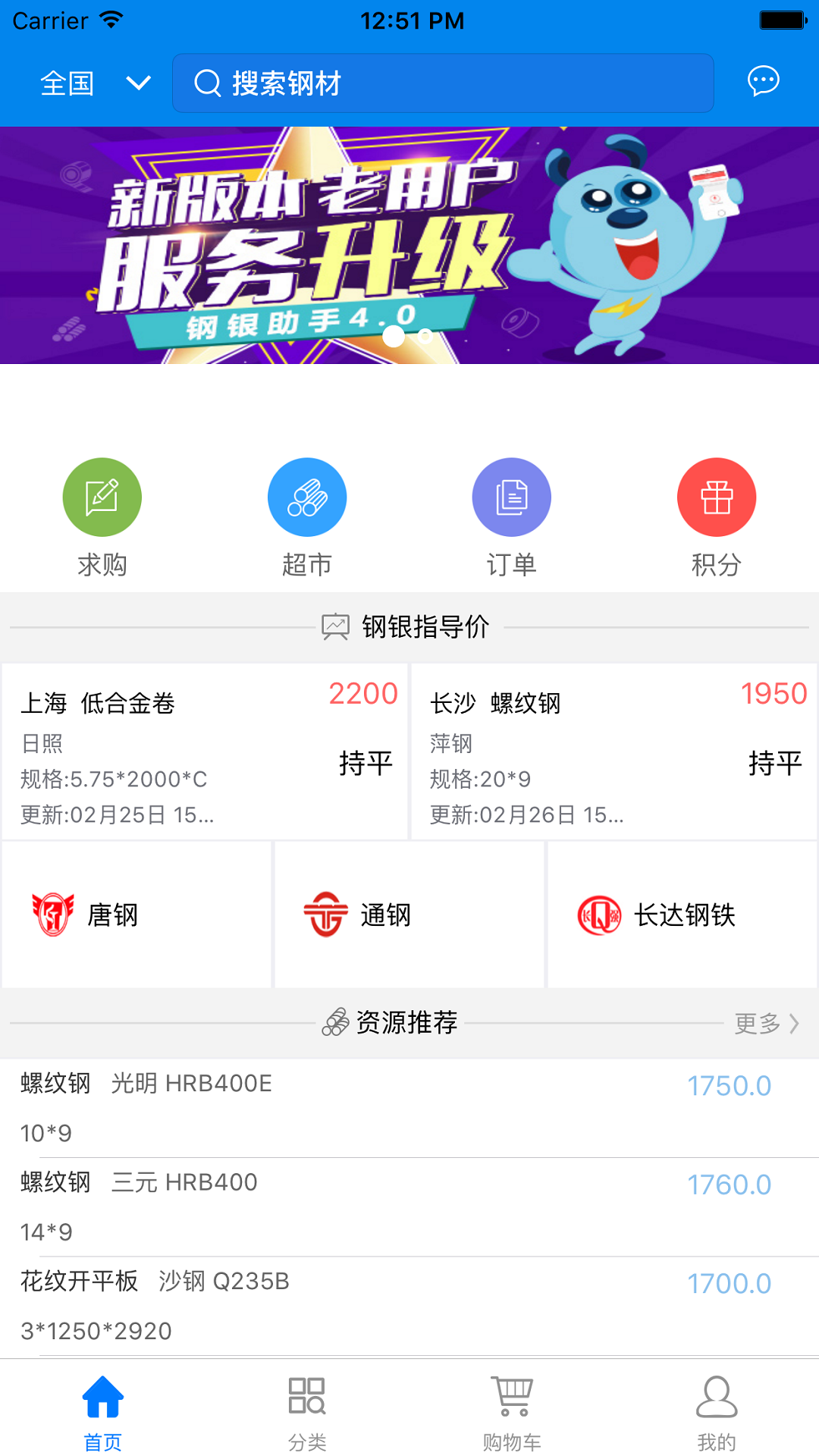
Task: Switch to the 我的 profile tab
Action: pos(716,1408)
